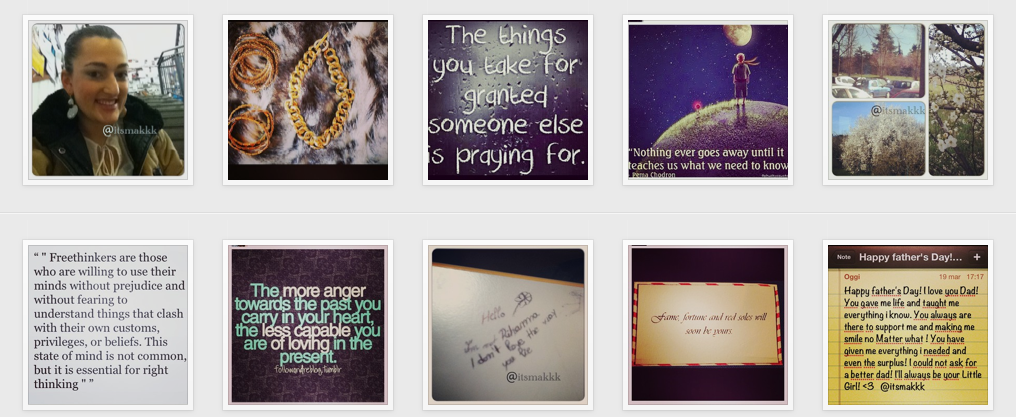Viewport: 1016px width, 417px height.
Task: Open the handwritten Hello note photo
Action: click(x=508, y=324)
